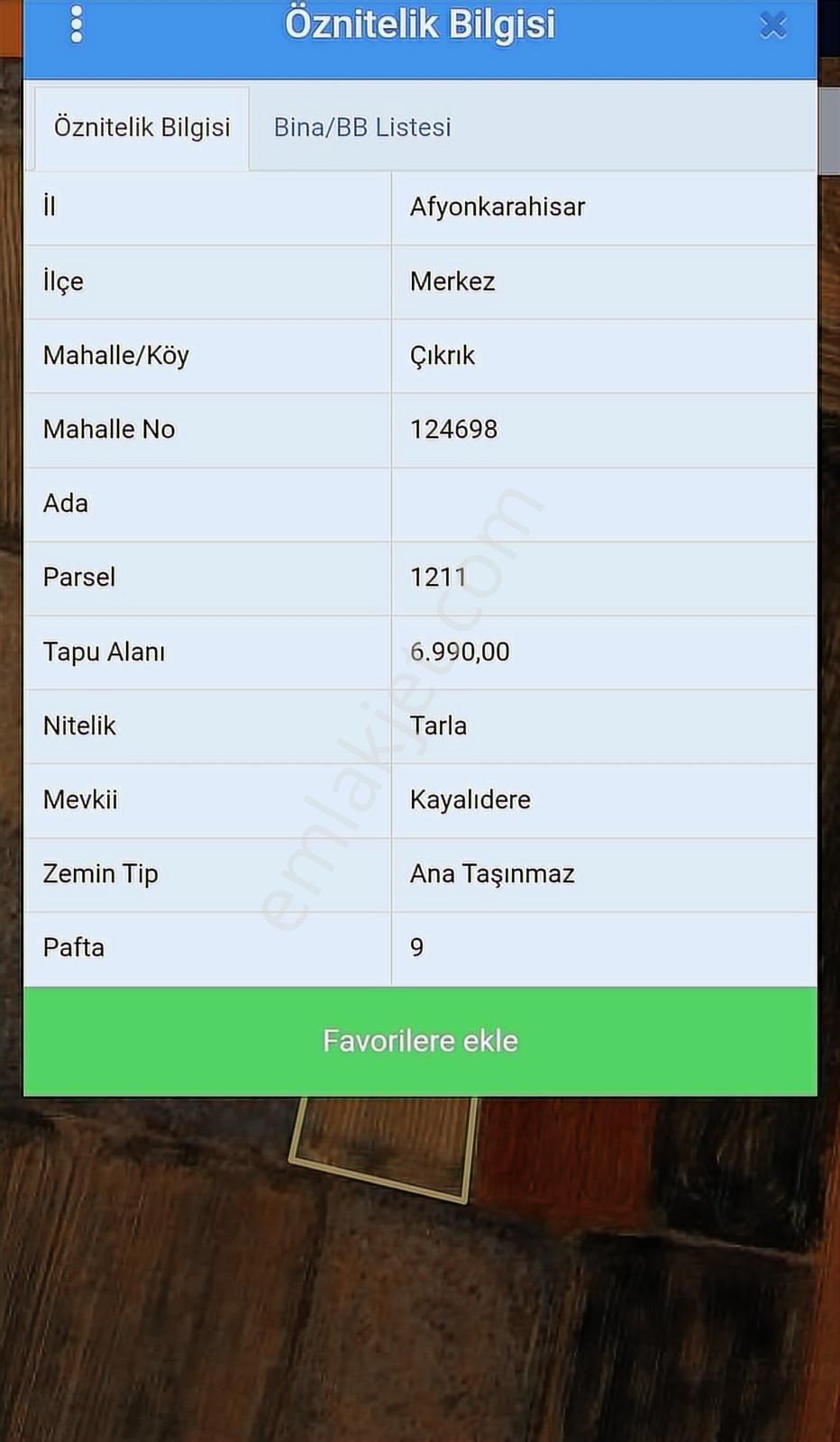
Task: Click the empty Ada field
Action: click(x=604, y=504)
